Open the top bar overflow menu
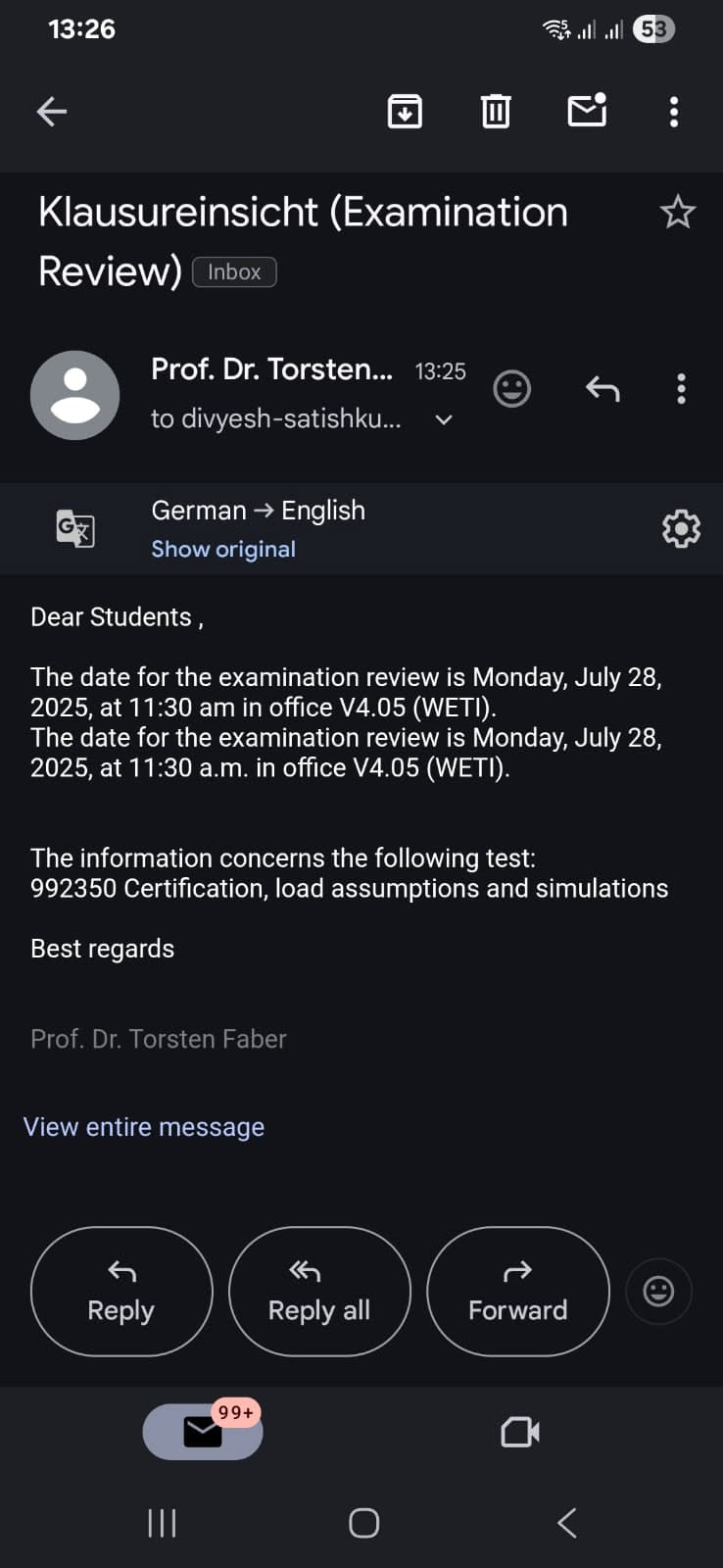 [673, 112]
